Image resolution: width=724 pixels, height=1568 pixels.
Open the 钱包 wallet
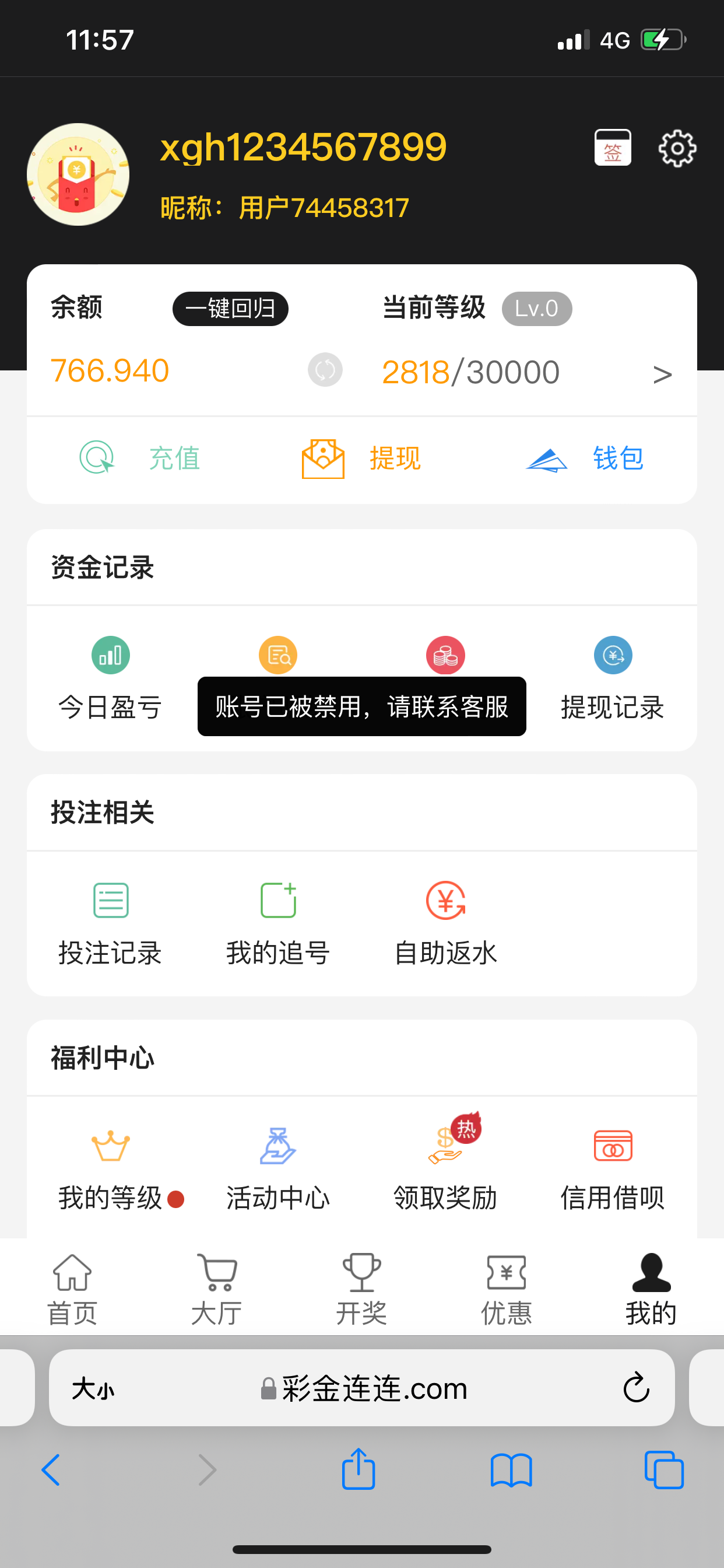coord(584,459)
